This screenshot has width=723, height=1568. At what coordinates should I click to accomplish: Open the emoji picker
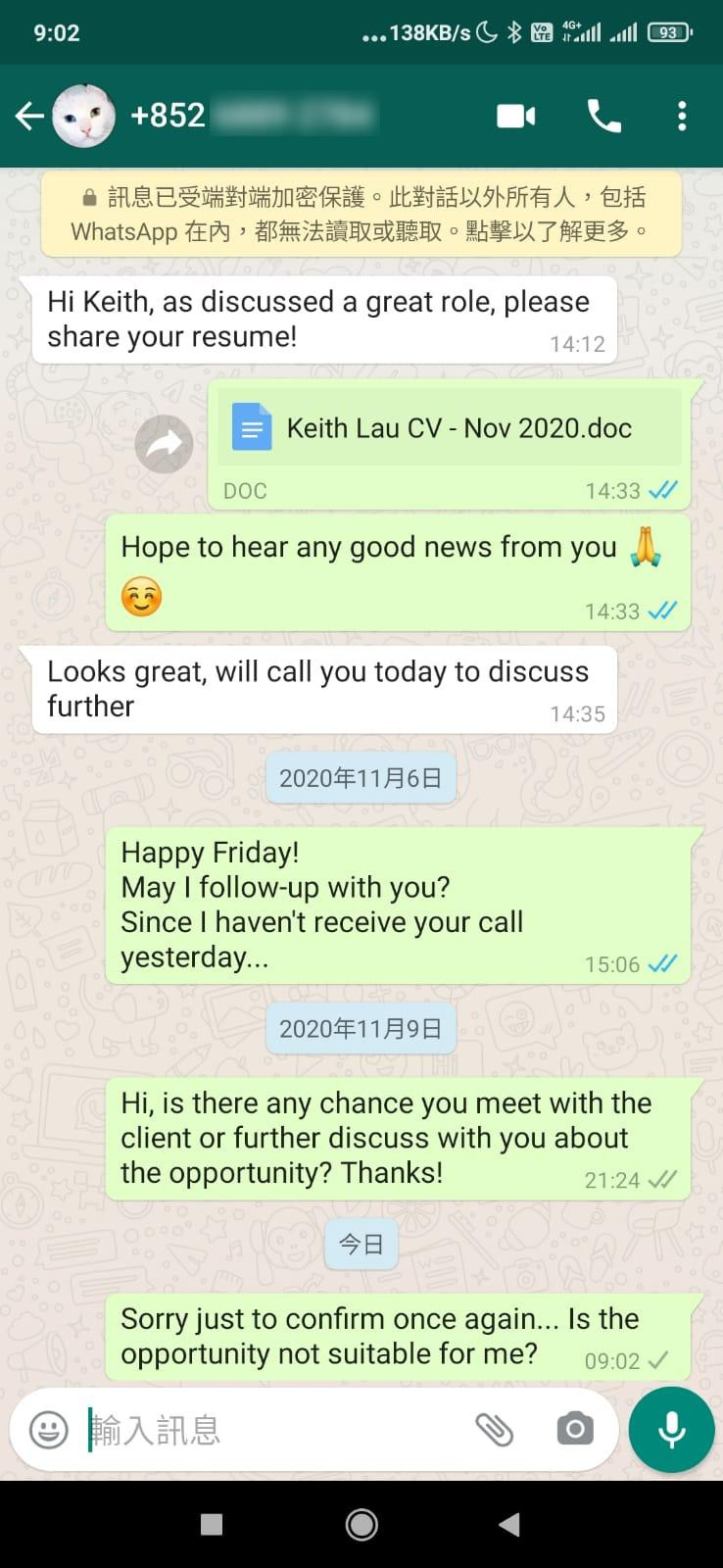pyautogui.click(x=48, y=1430)
